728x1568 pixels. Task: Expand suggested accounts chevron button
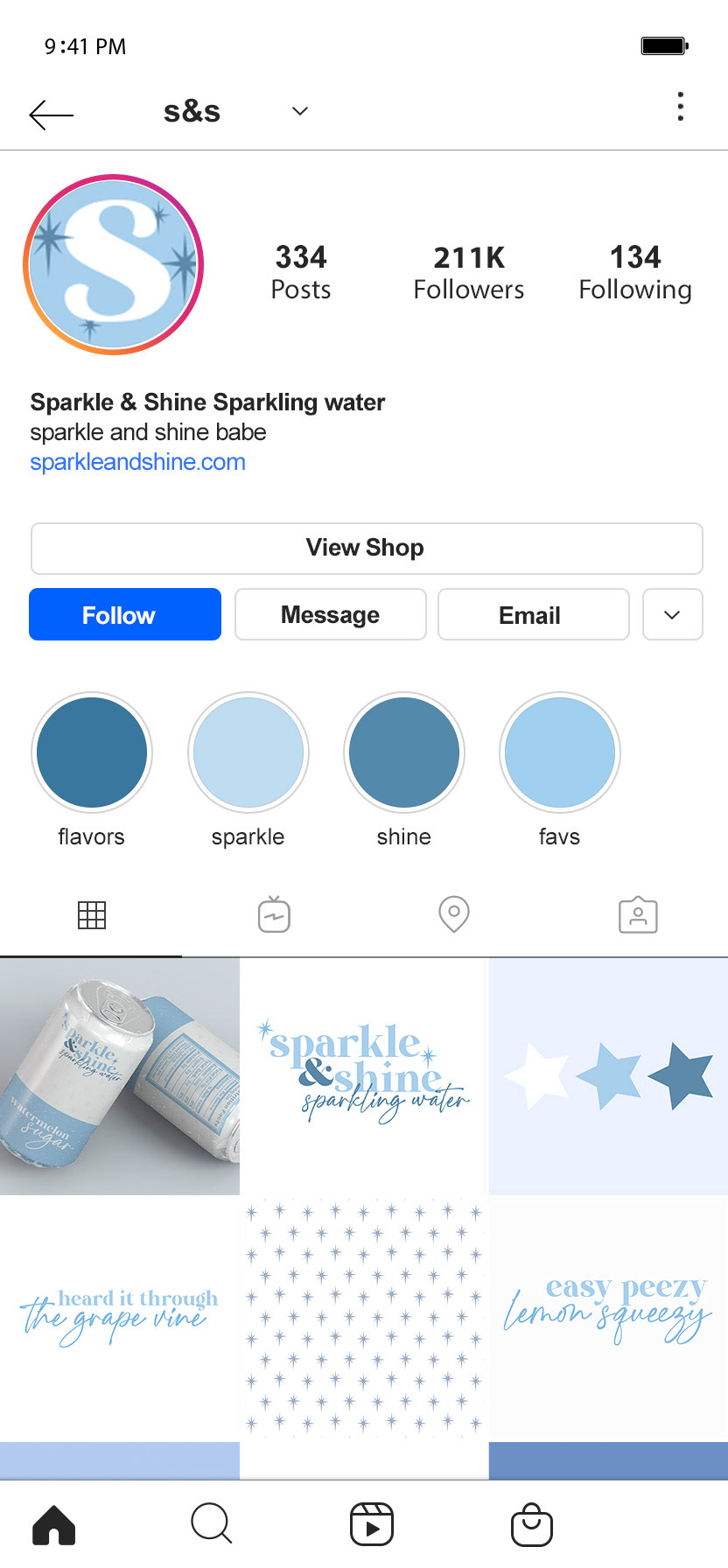[672, 614]
